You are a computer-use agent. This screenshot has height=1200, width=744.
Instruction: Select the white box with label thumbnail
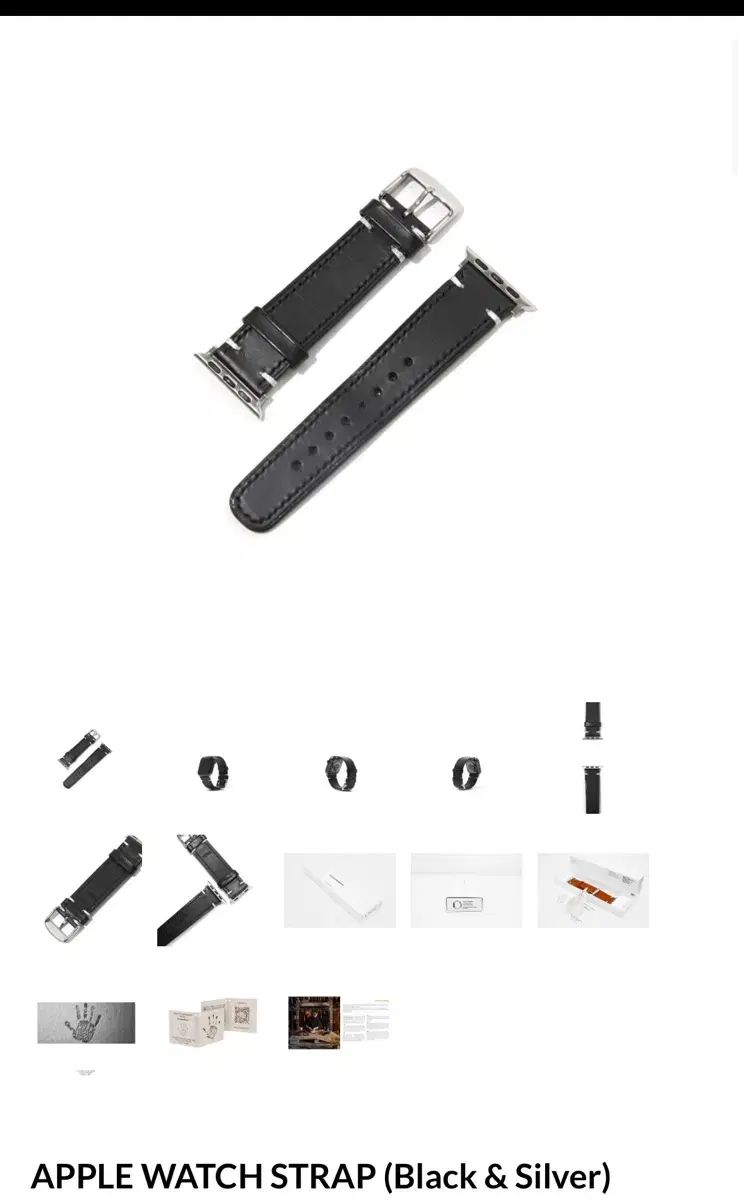pyautogui.click(x=466, y=890)
